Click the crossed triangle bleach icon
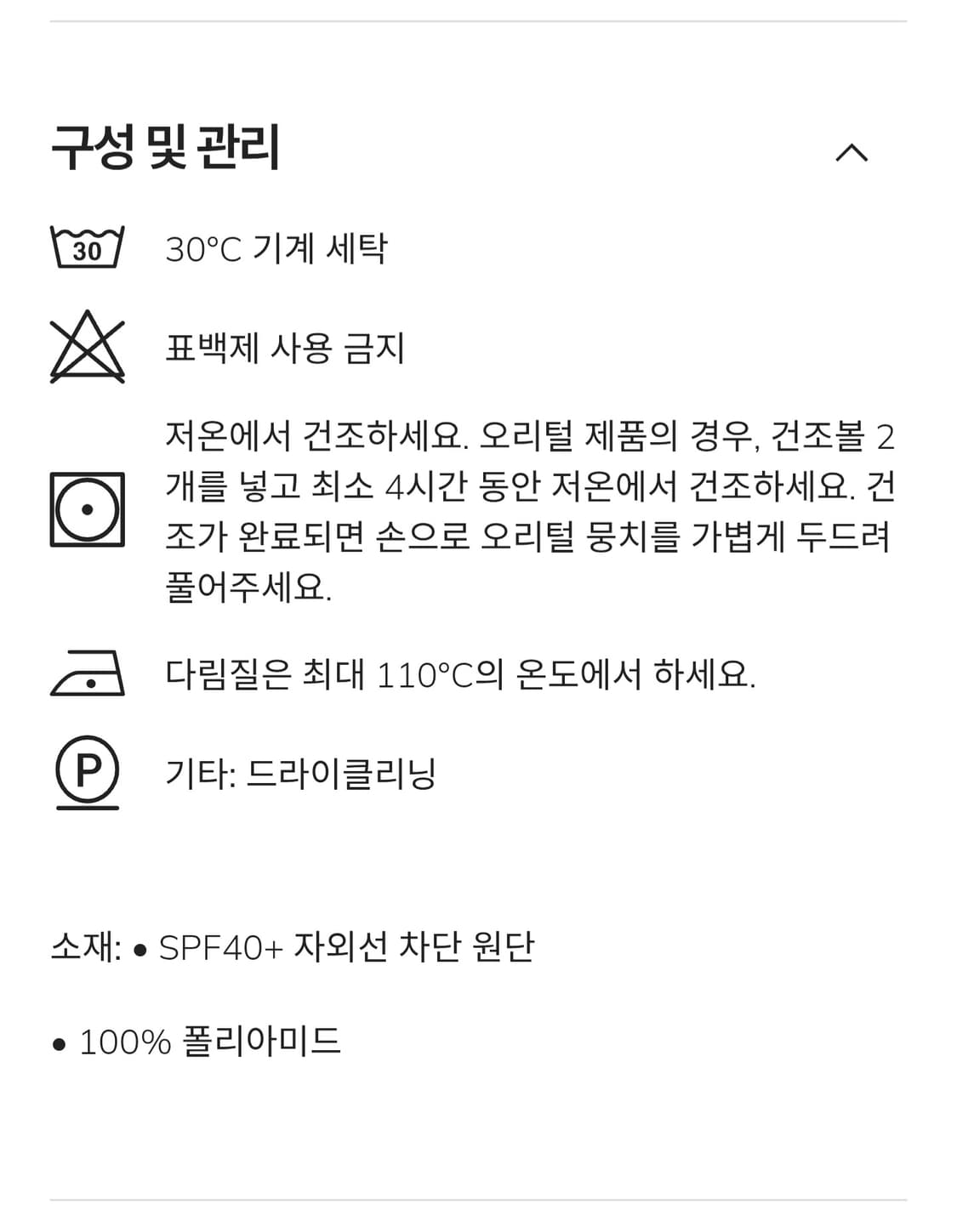Screen dimensions: 957x1232 88,344
